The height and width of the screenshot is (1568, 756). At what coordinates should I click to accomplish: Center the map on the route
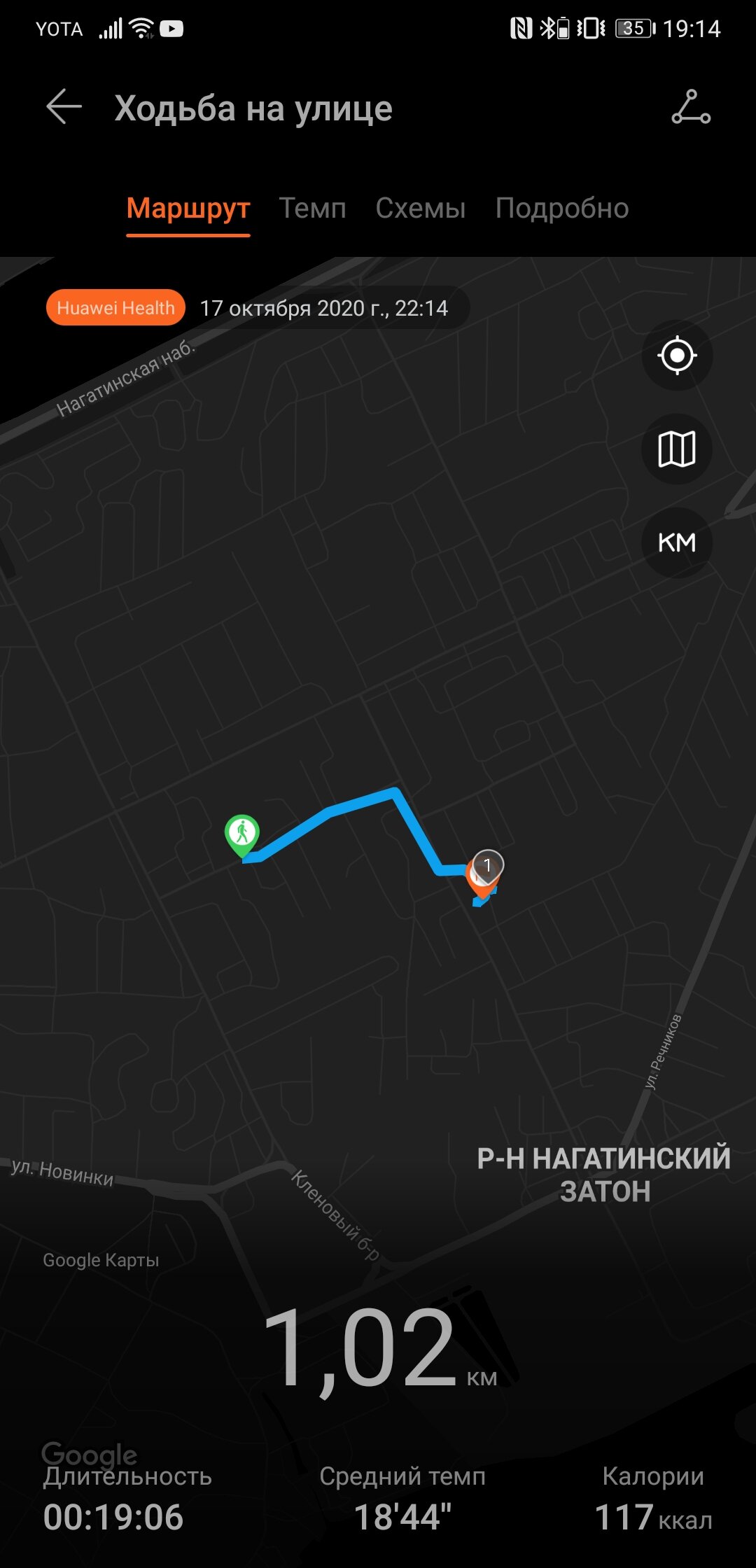coord(677,355)
